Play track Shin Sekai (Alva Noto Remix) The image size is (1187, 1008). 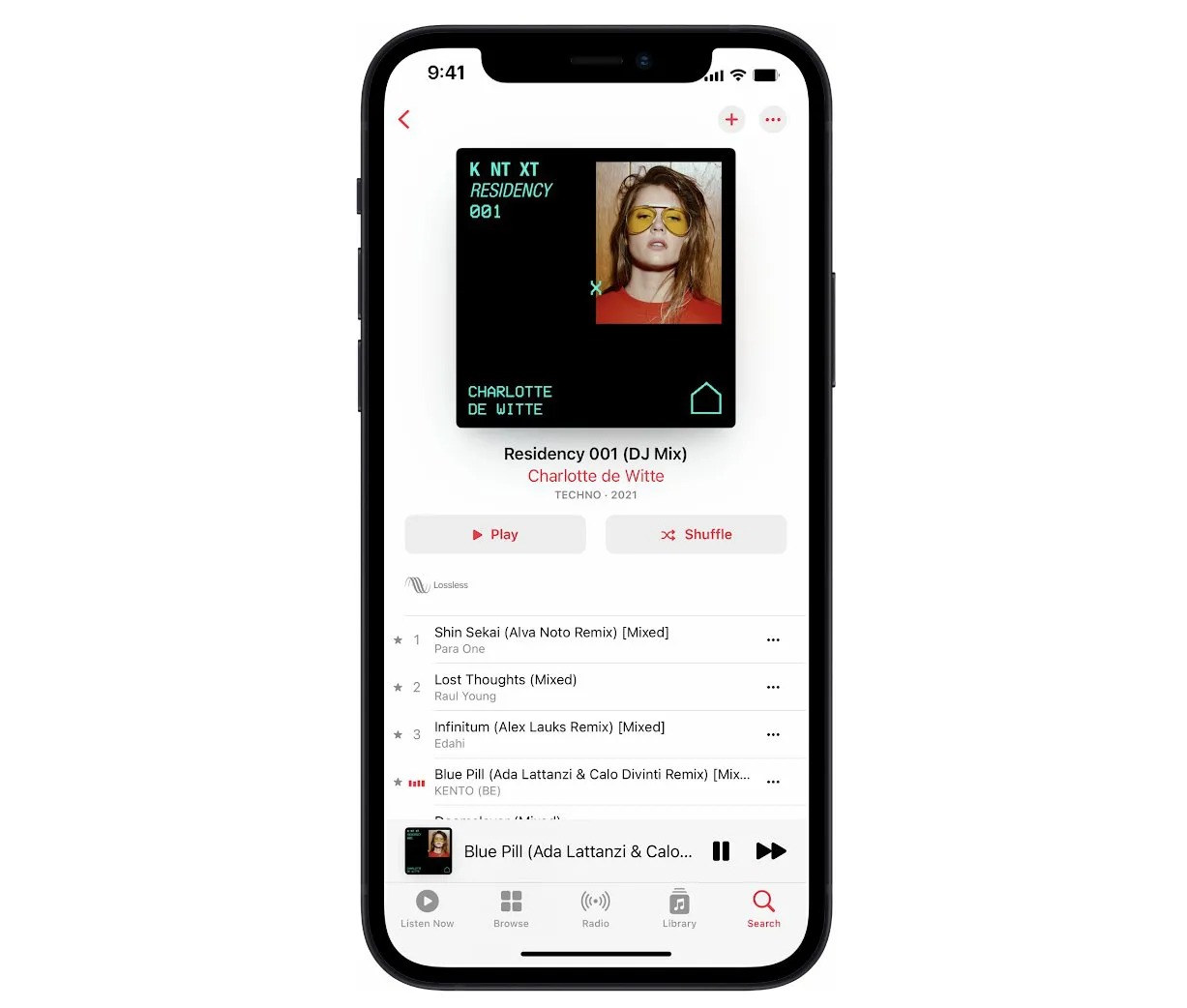551,639
